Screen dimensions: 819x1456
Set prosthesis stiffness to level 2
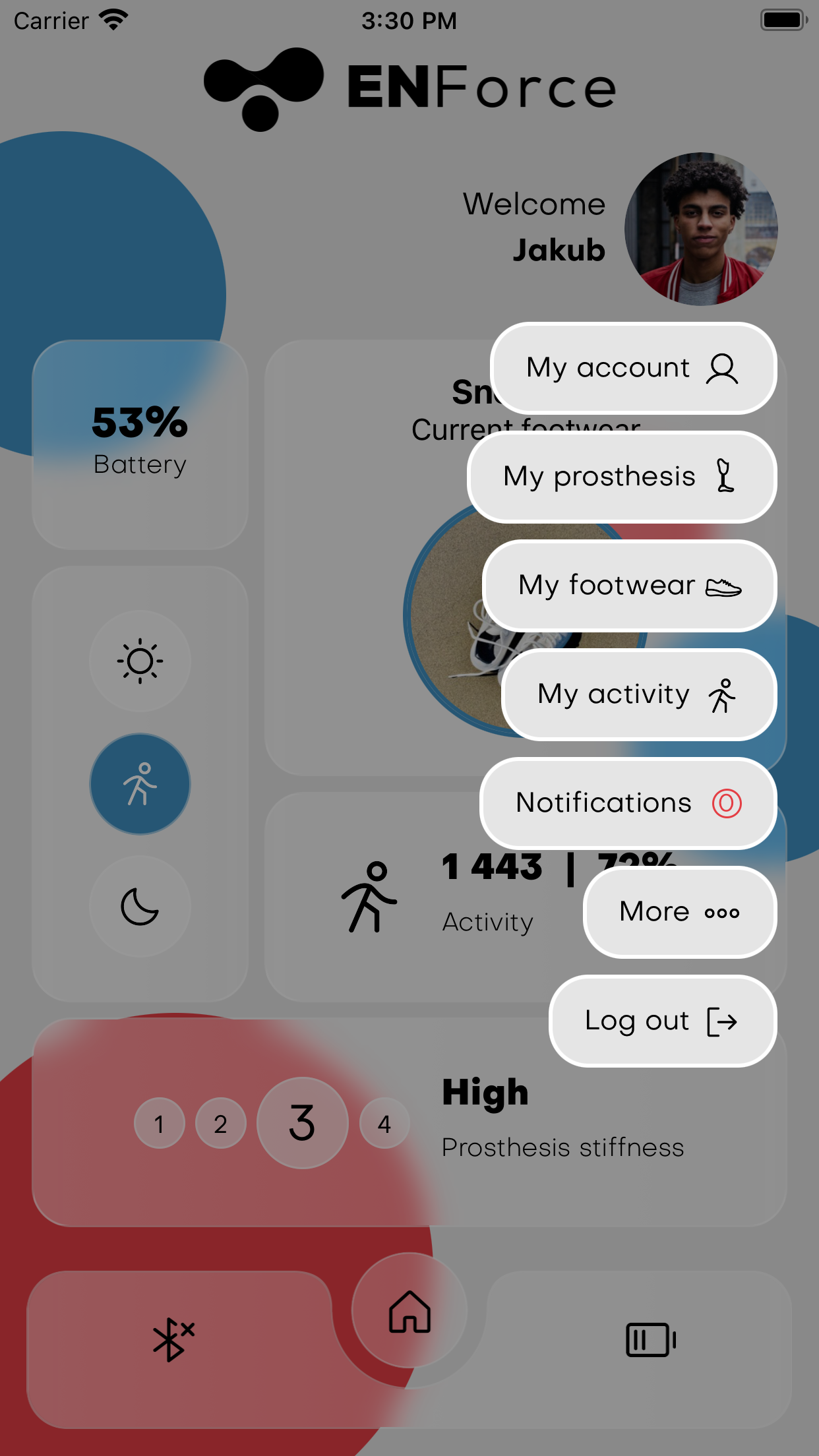[x=220, y=1123]
